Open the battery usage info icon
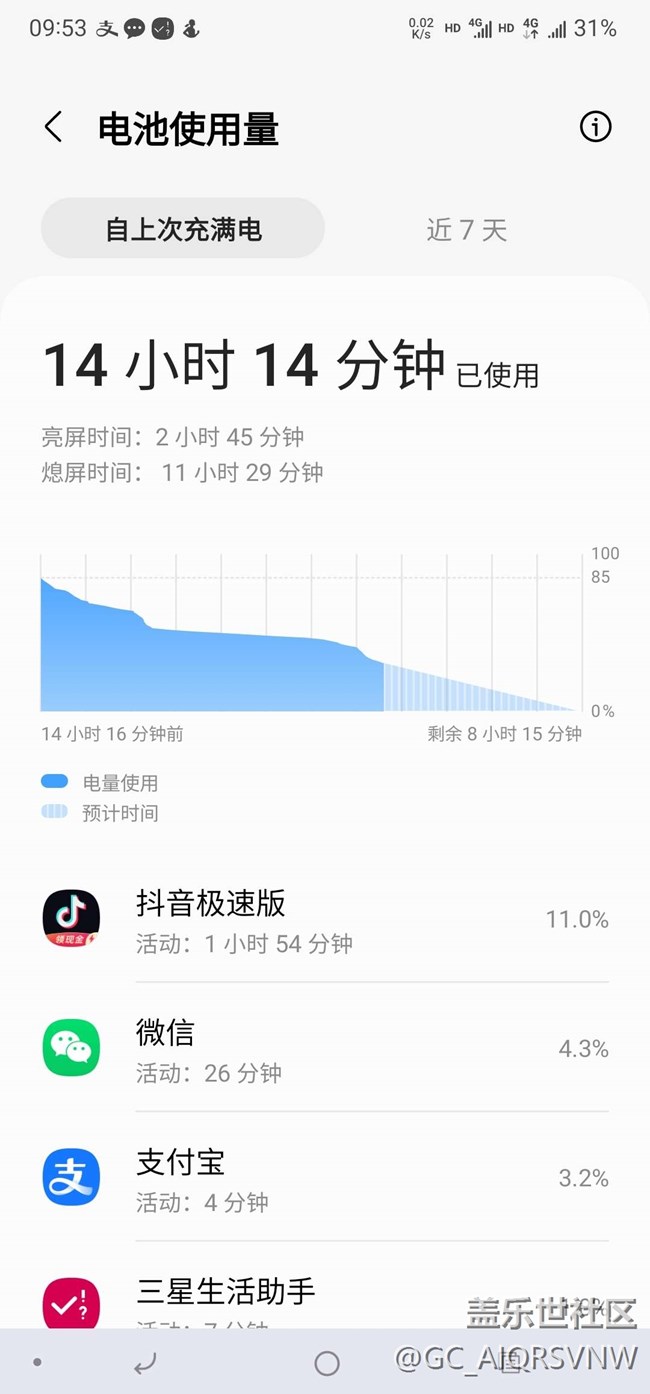 click(595, 127)
